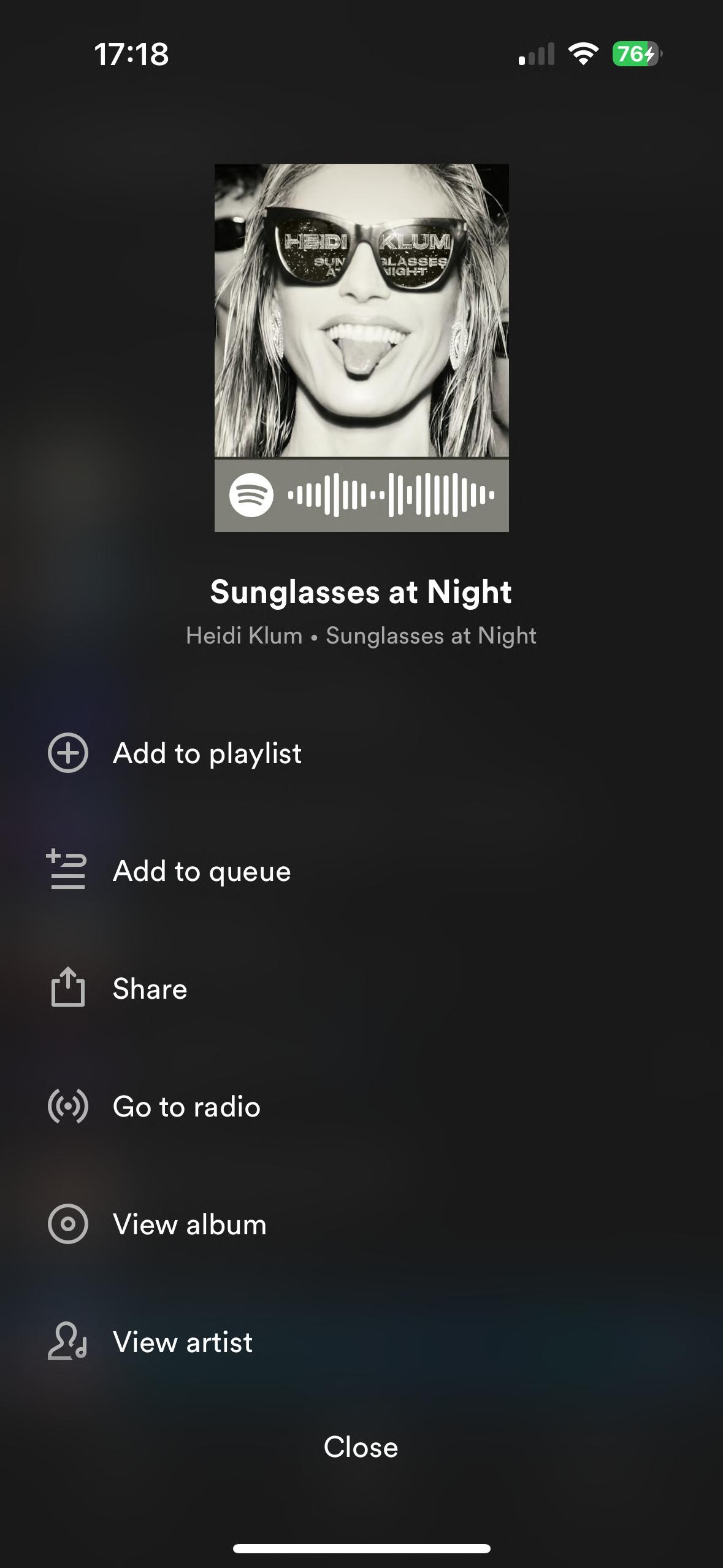The height and width of the screenshot is (1568, 723).
Task: View the album
Action: (x=189, y=1224)
